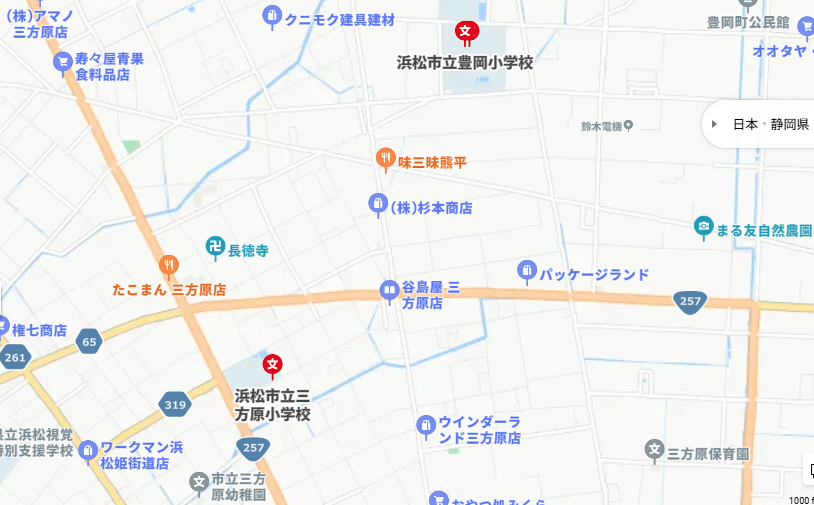Tap the まる友自然農園 marker

(x=704, y=229)
